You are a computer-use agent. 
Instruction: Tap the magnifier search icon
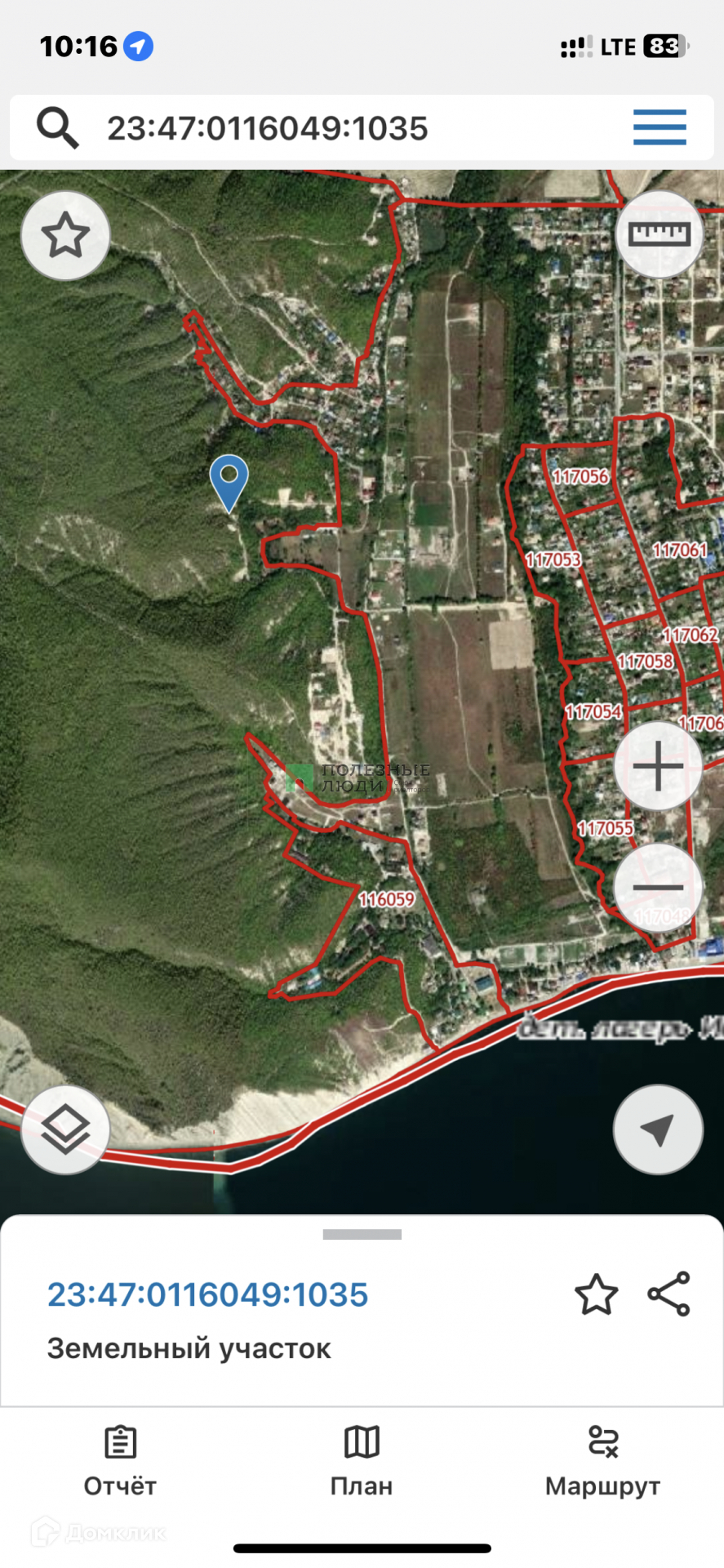pos(57,128)
